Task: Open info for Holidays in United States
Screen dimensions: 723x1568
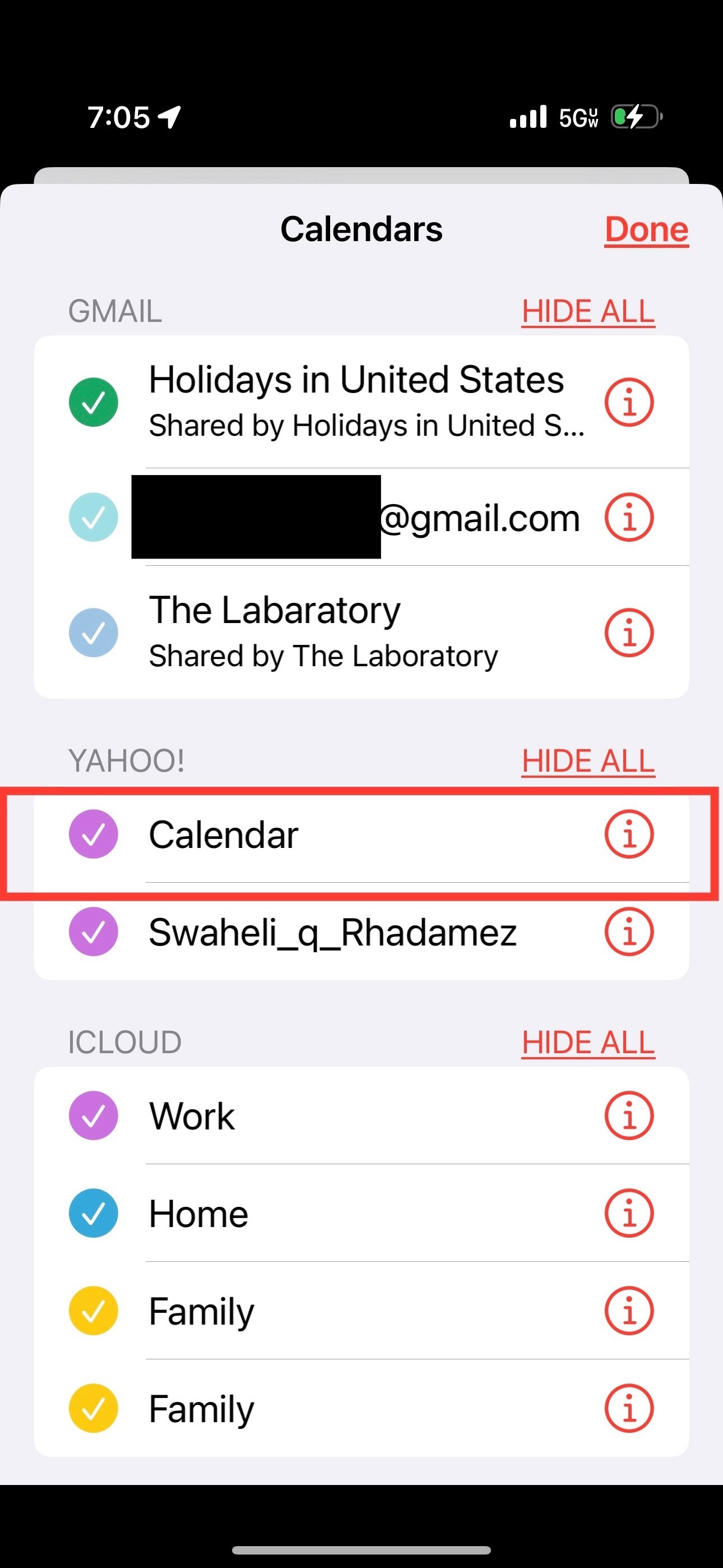Action: [629, 402]
